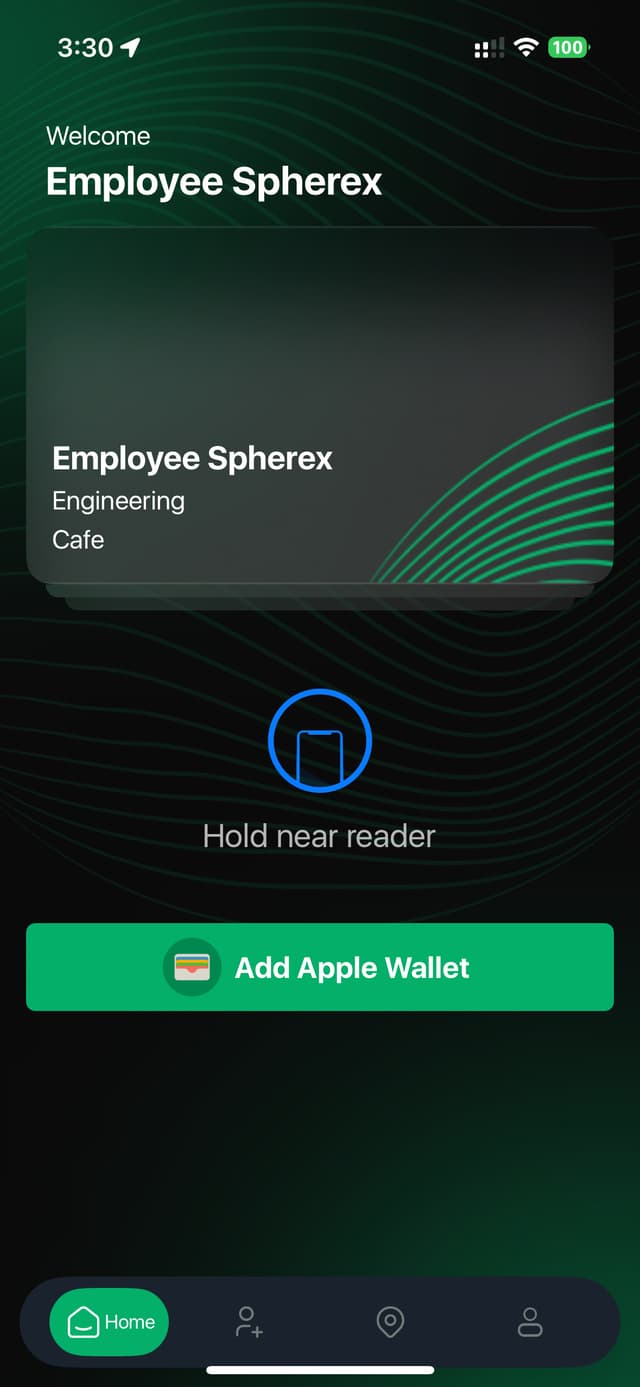This screenshot has height=1387, width=640.
Task: Open the profile tab
Action: tap(529, 1322)
